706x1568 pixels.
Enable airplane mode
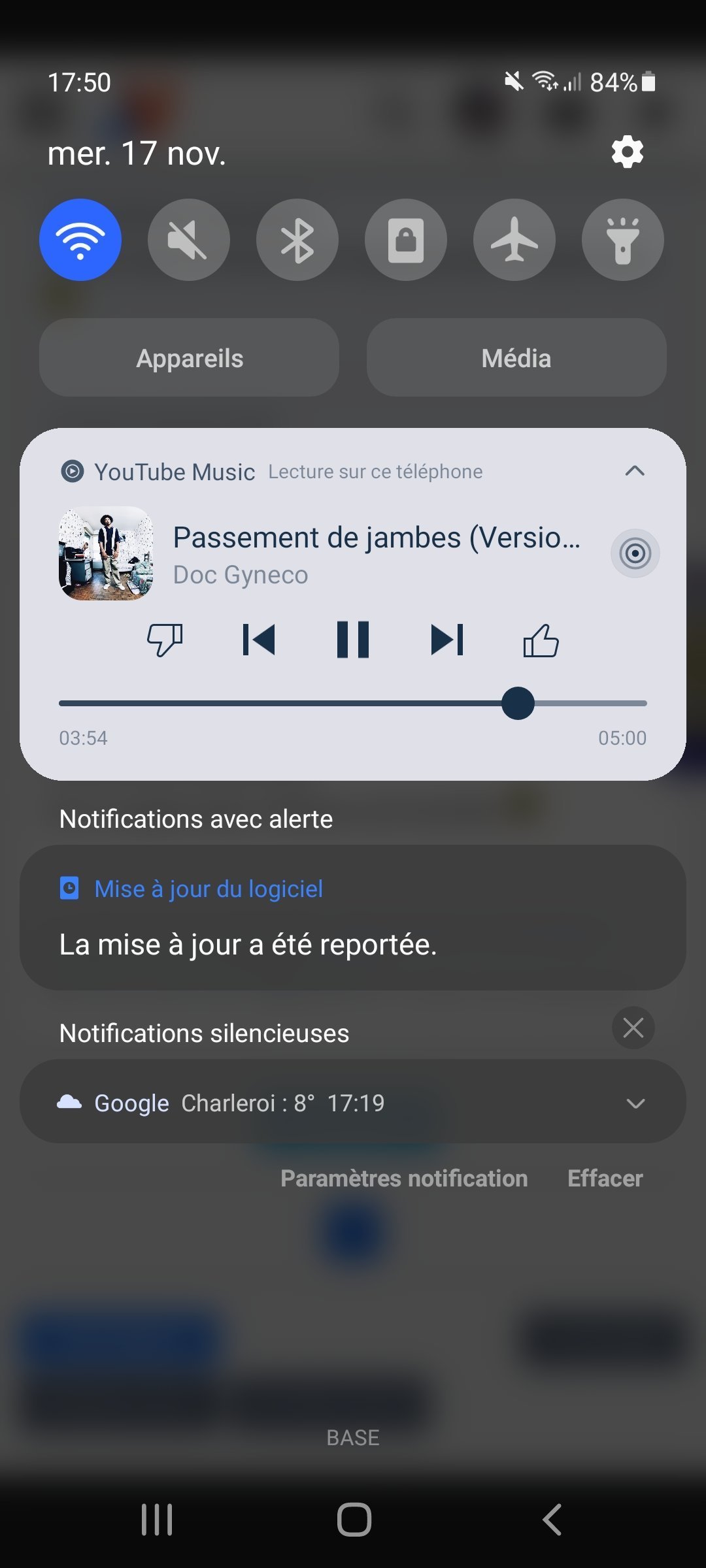(x=514, y=240)
